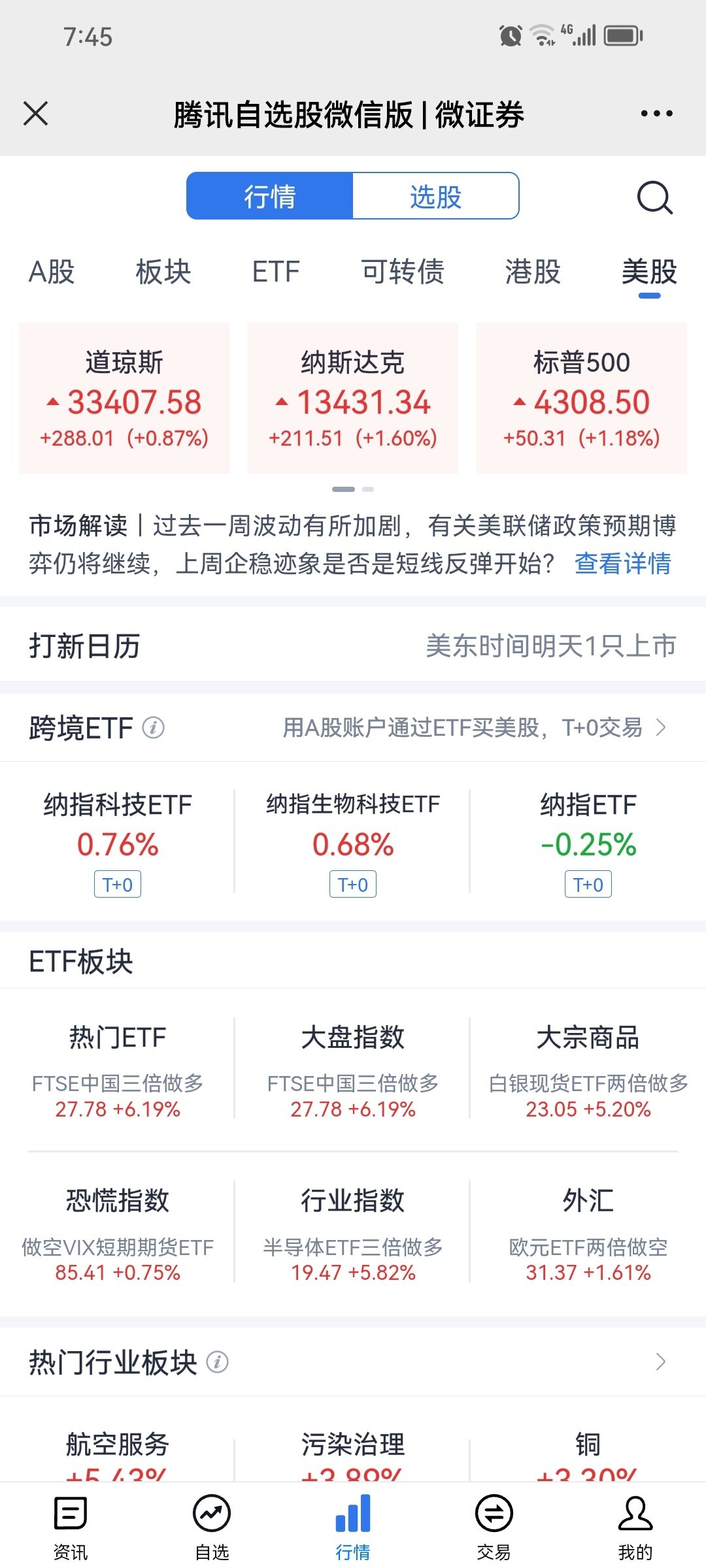Open the 打新日历 row
This screenshot has height=1568, width=706.
click(353, 646)
